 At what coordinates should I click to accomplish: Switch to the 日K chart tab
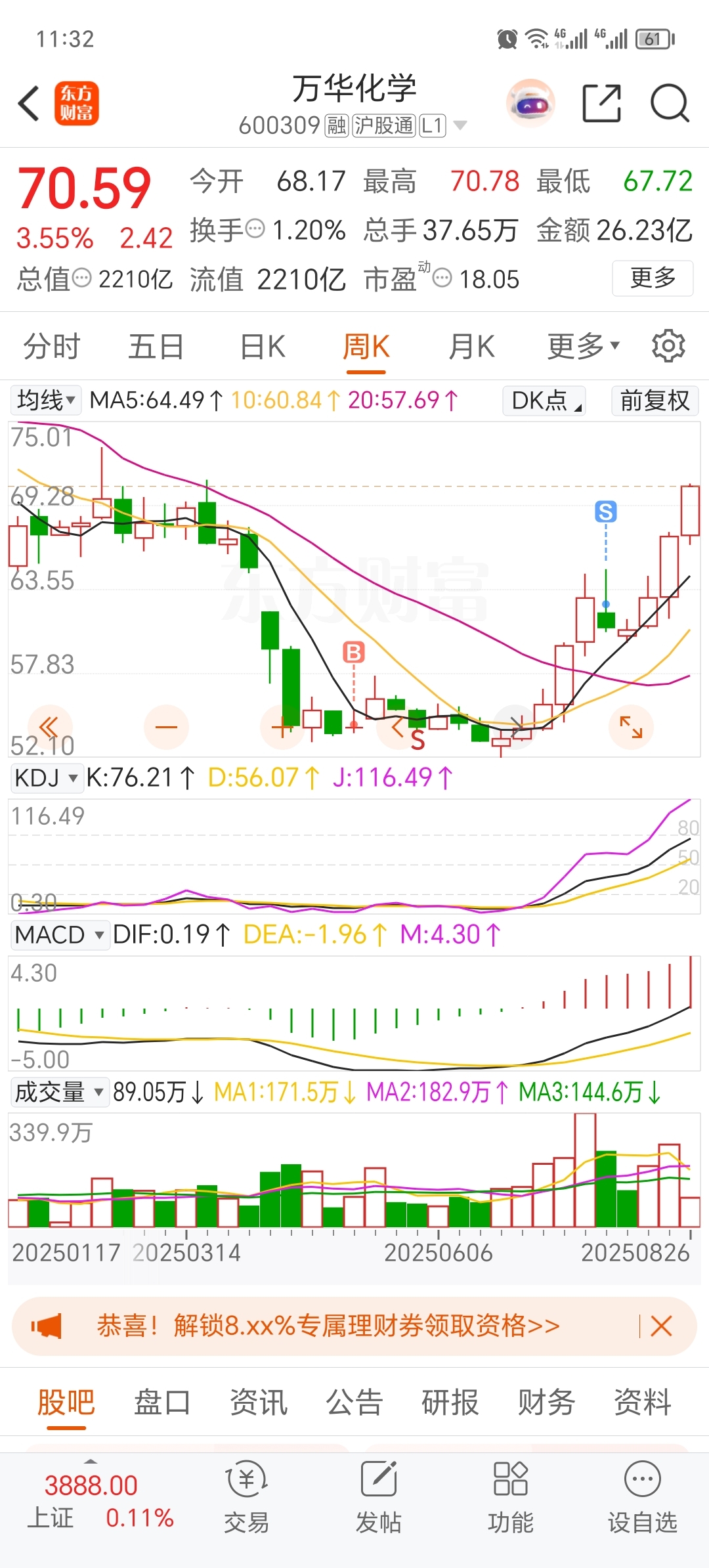263,346
